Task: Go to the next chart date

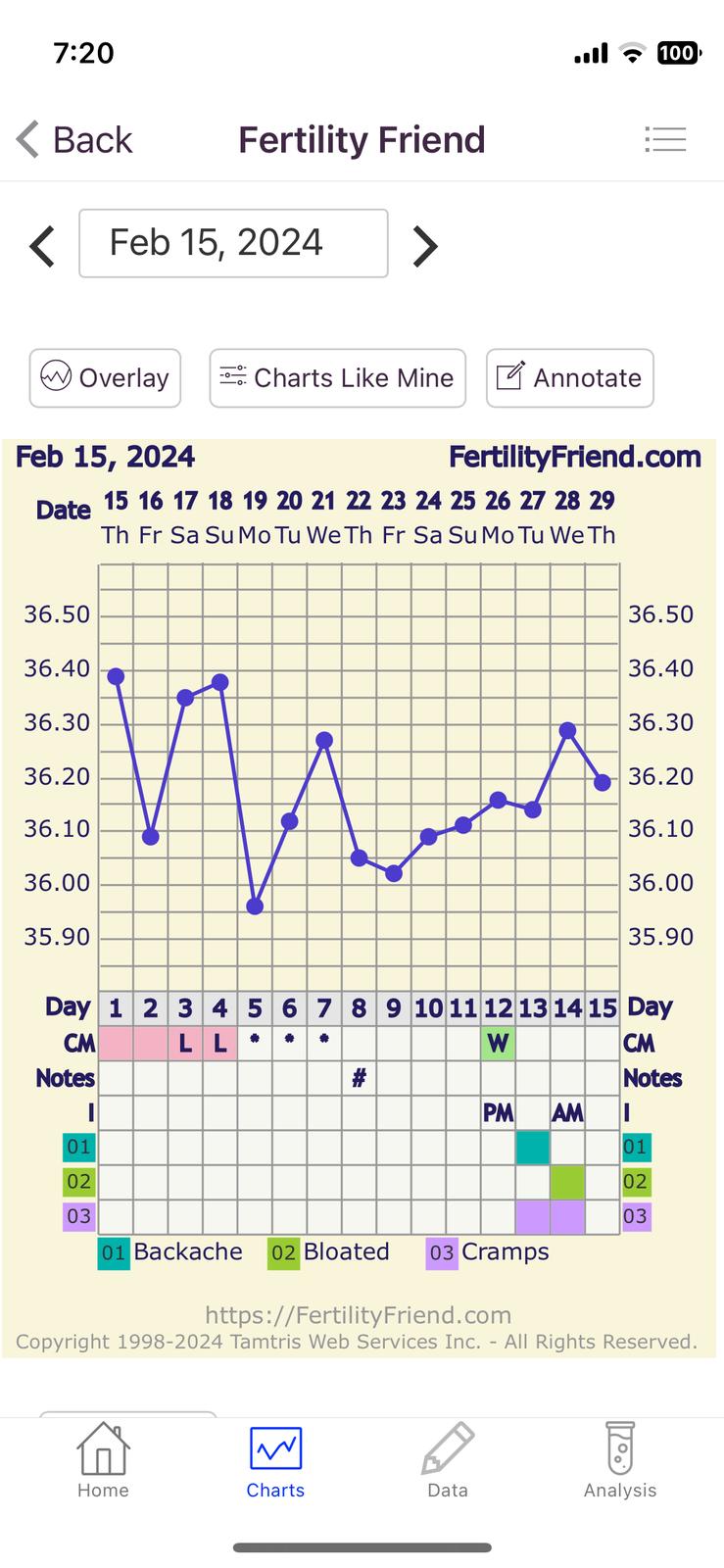Action: [x=424, y=246]
